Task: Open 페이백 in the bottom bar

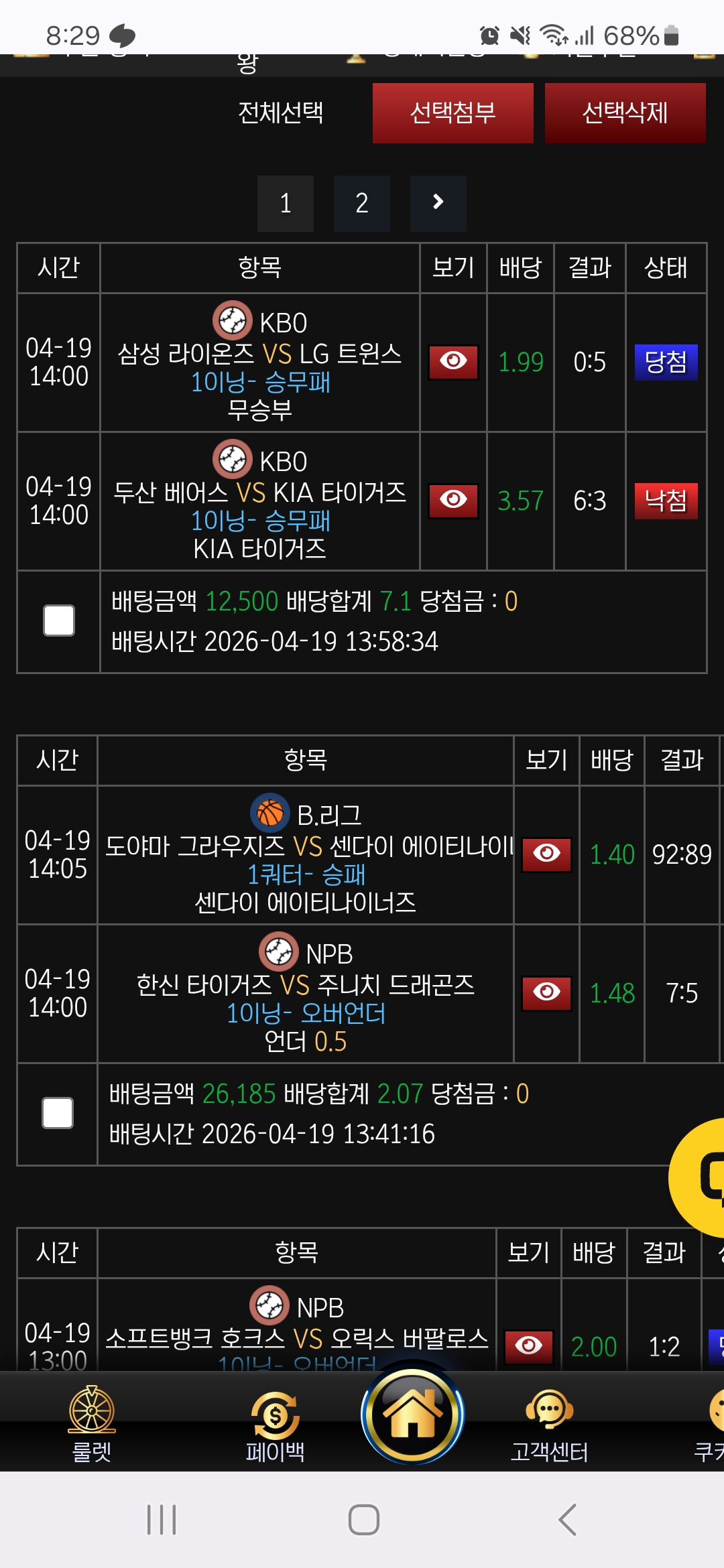Action: 275,1423
